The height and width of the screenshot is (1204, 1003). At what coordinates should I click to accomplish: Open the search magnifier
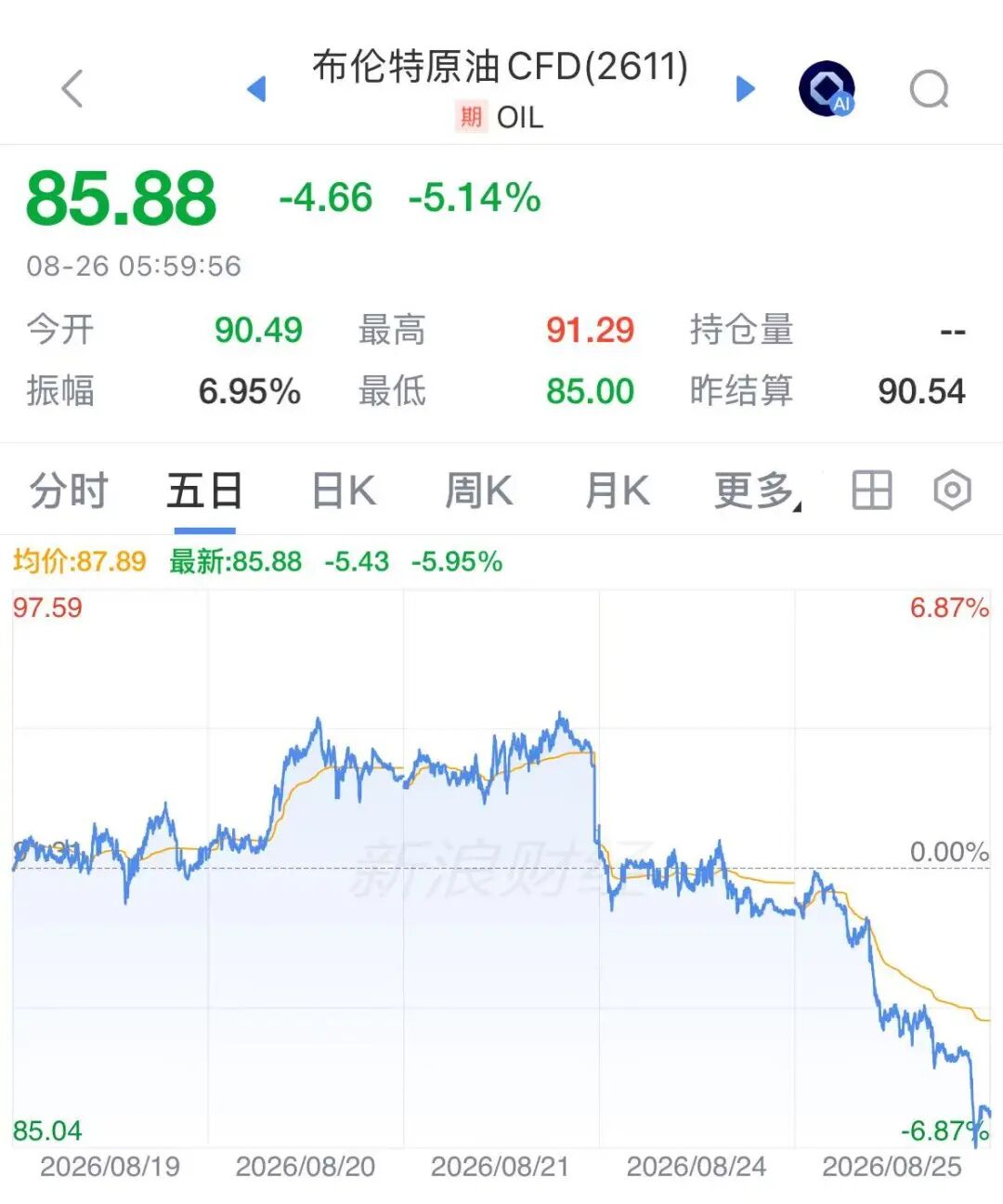point(929,89)
